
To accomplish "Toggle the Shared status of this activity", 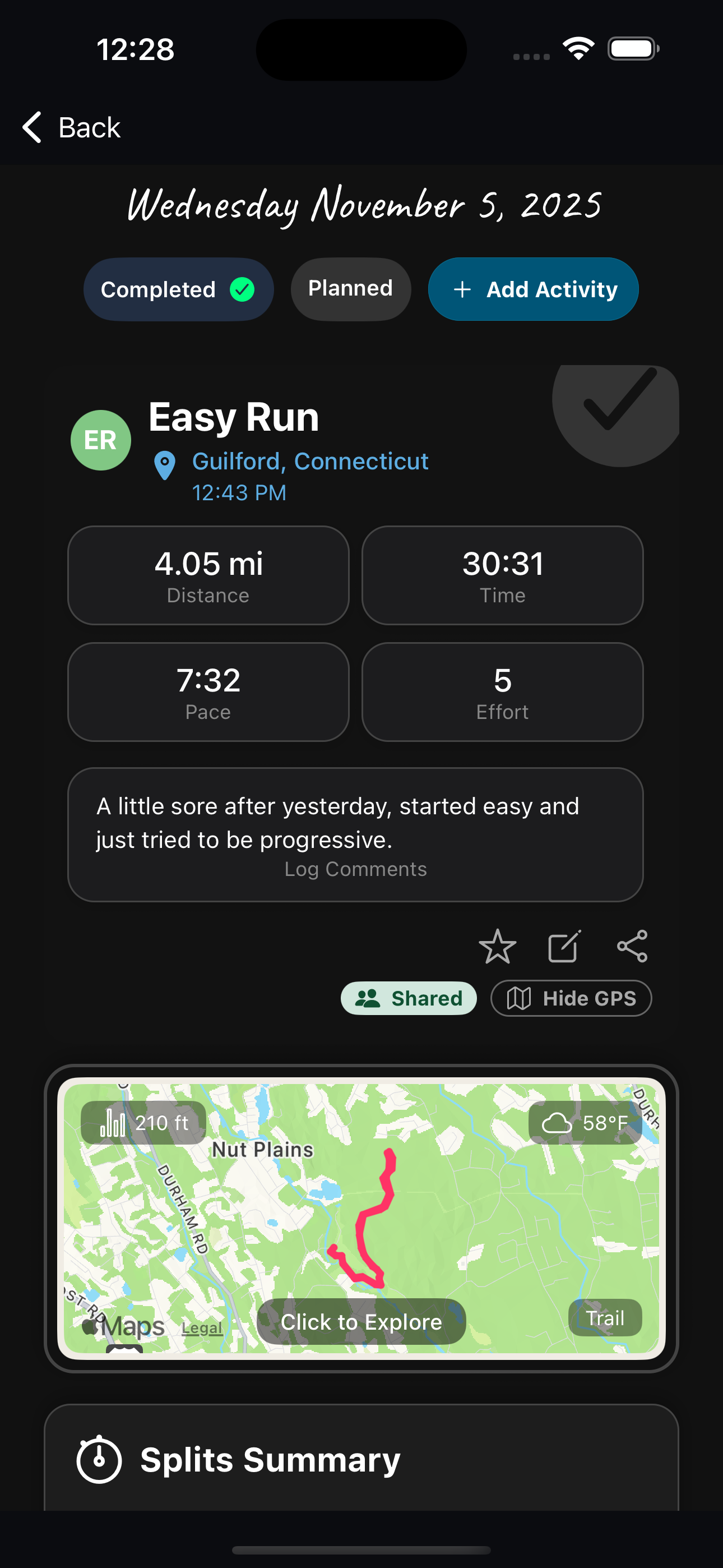I will tap(409, 998).
